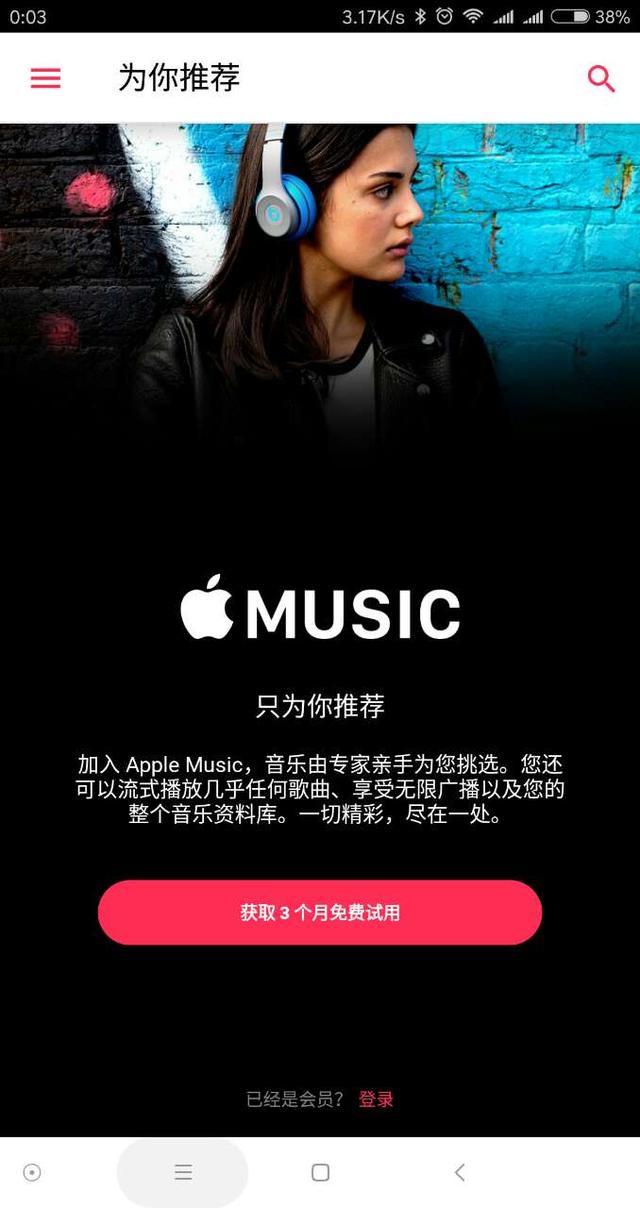Tap the 登录 sign-in link
Screen dimensions: 640x1208
point(376,1099)
